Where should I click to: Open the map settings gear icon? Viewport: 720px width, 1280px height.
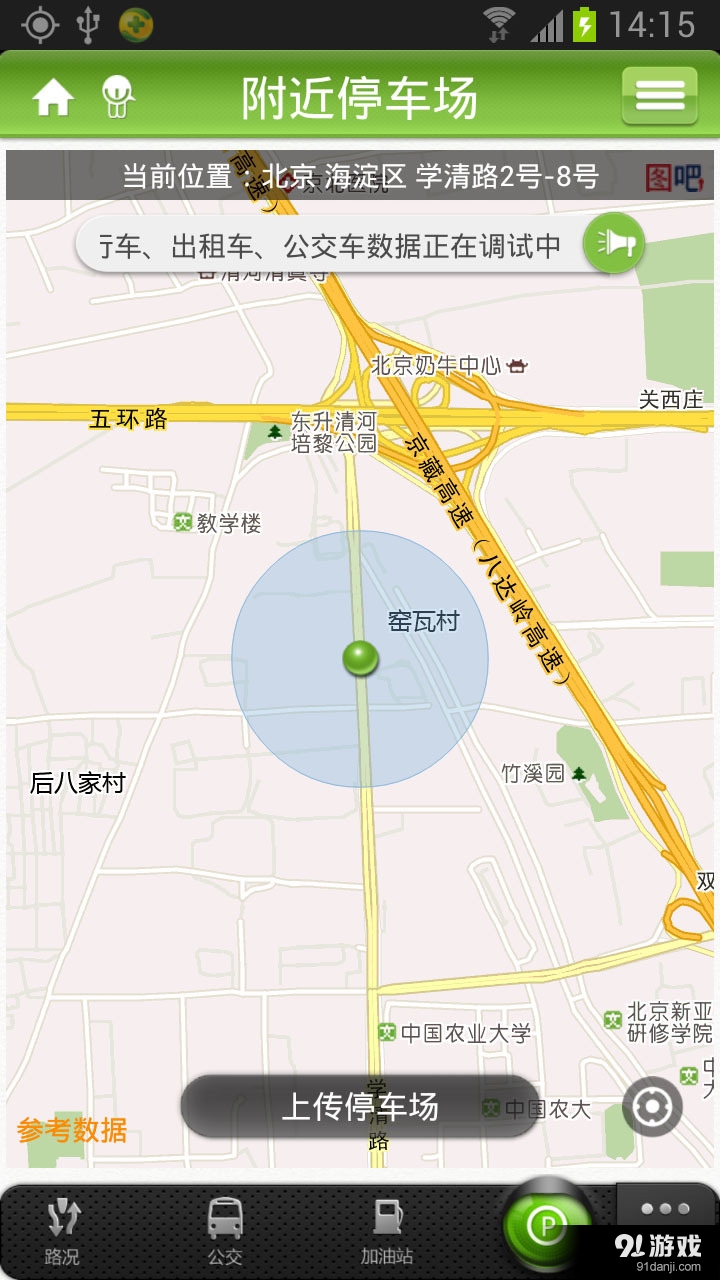pos(652,1106)
